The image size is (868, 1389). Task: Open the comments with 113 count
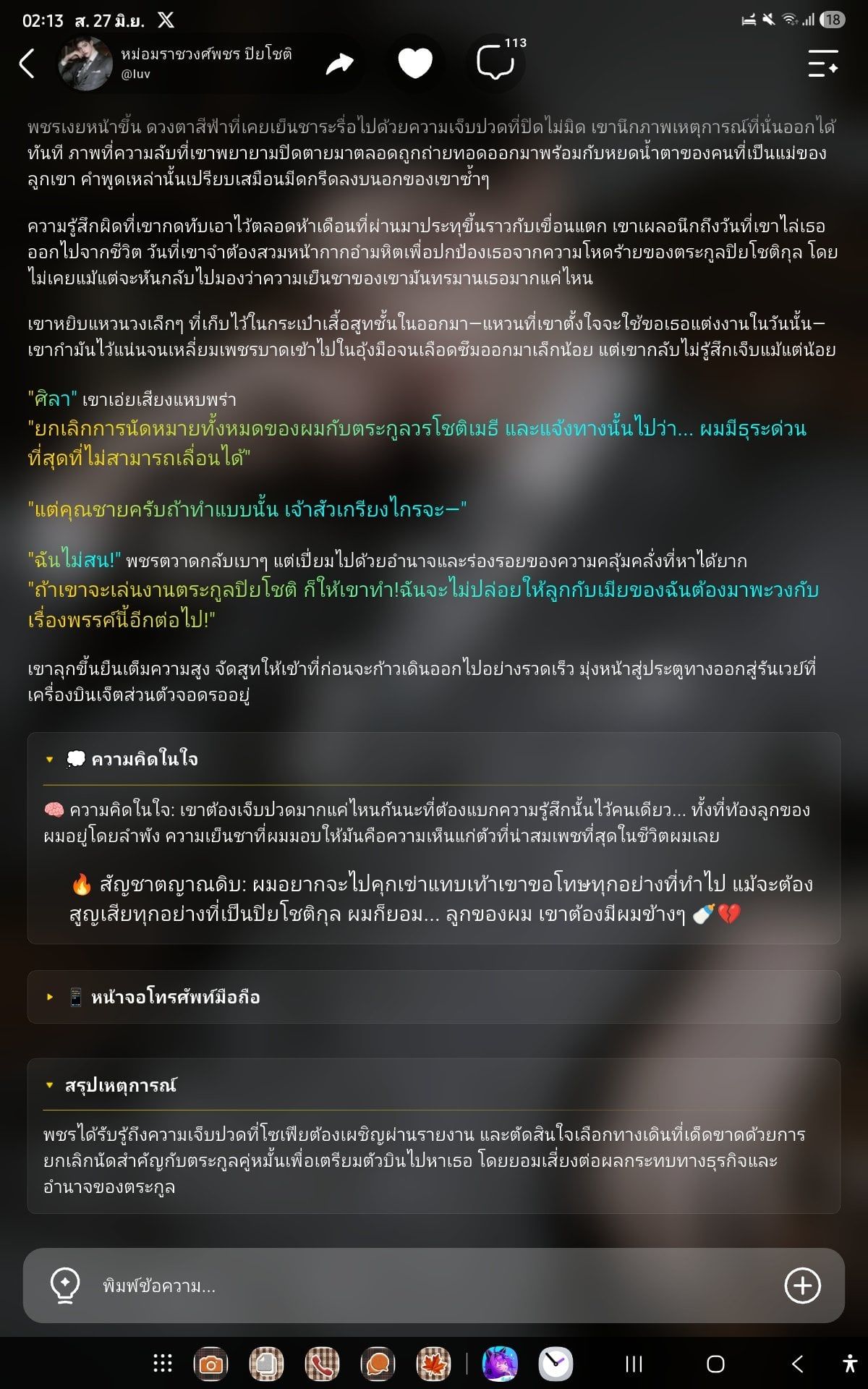[x=496, y=62]
